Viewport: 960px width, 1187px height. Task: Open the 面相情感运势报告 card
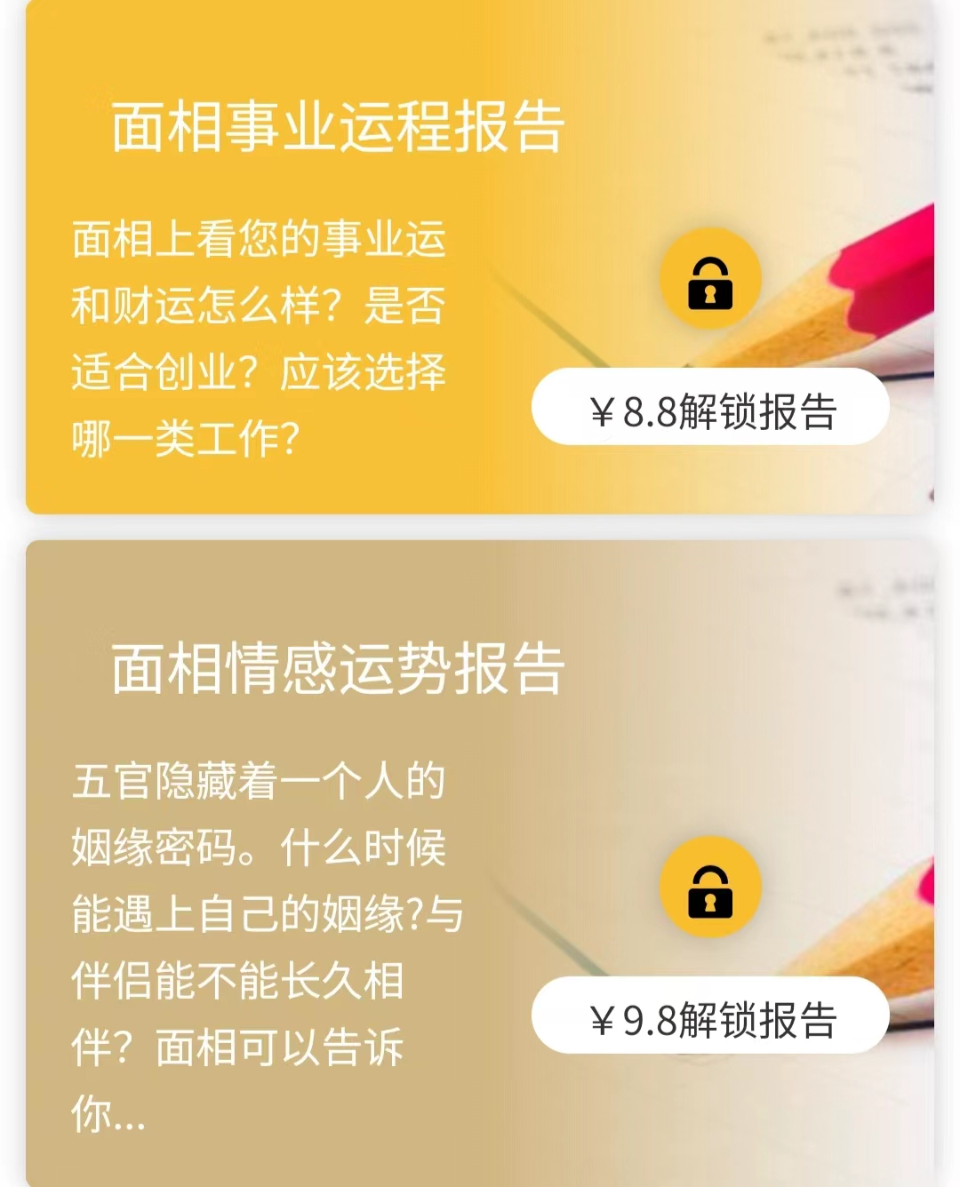337,669
